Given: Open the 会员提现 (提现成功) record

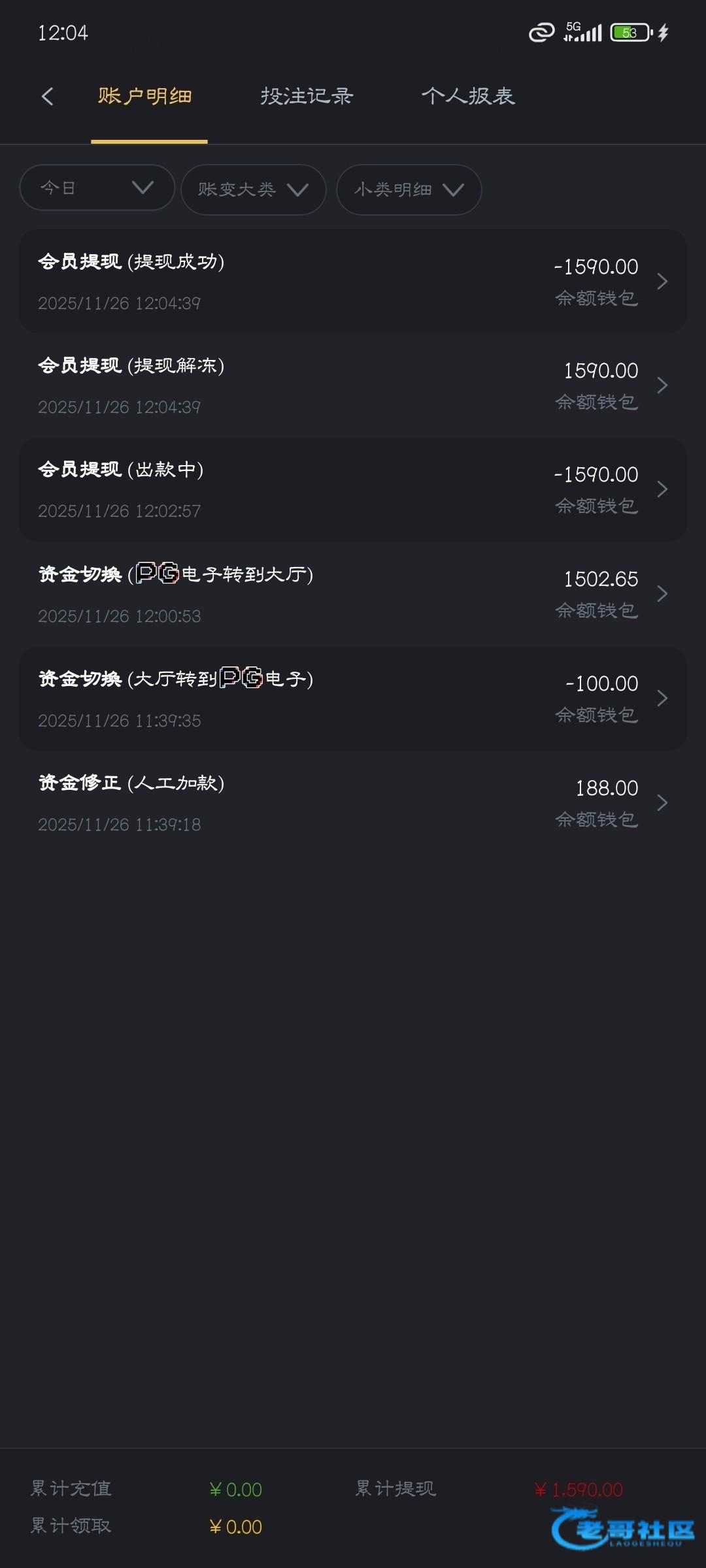Looking at the screenshot, I should tap(353, 282).
